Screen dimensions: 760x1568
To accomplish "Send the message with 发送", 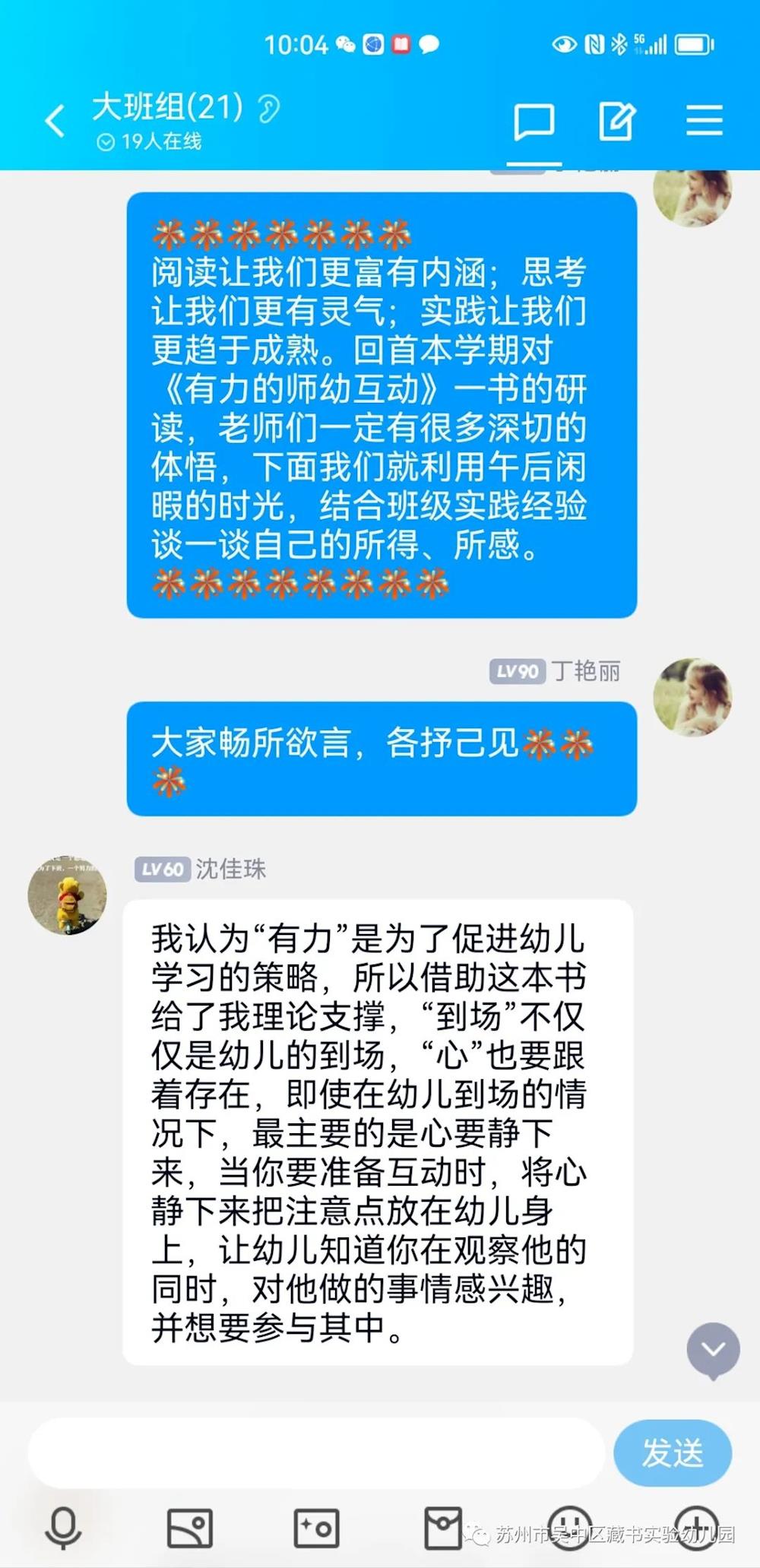I will click(672, 1452).
